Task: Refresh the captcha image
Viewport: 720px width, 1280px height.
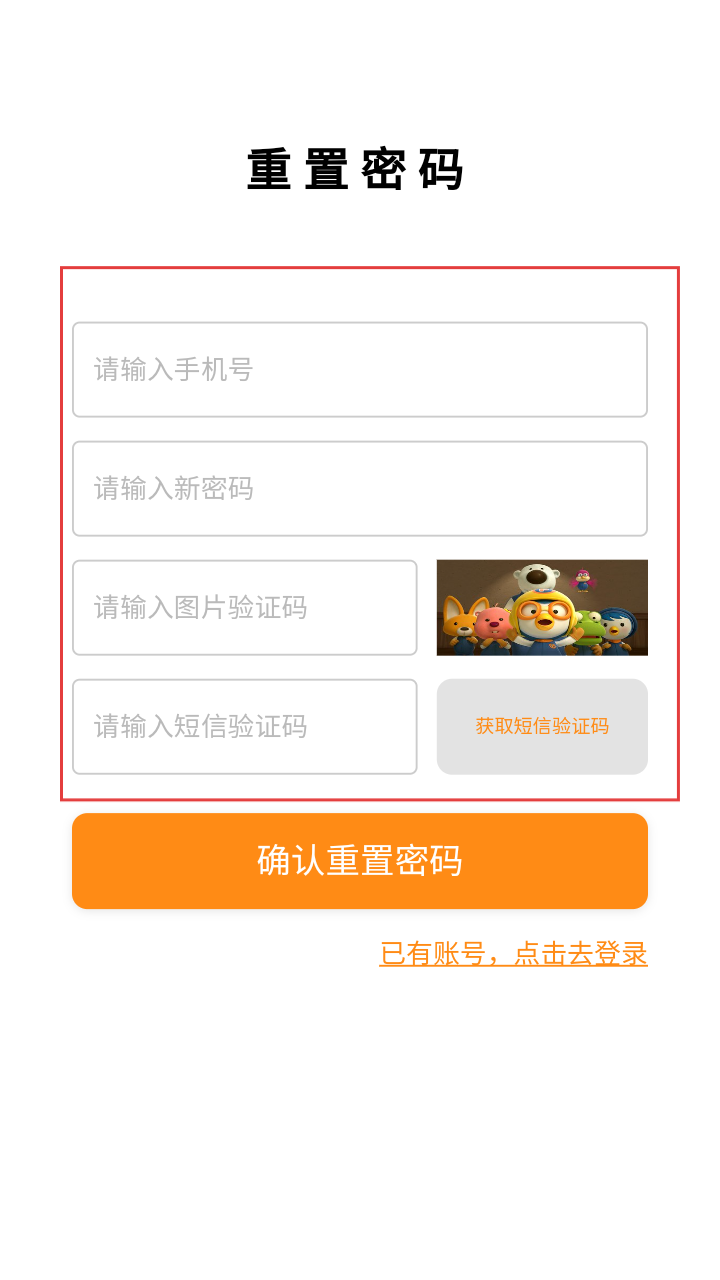Action: point(542,608)
